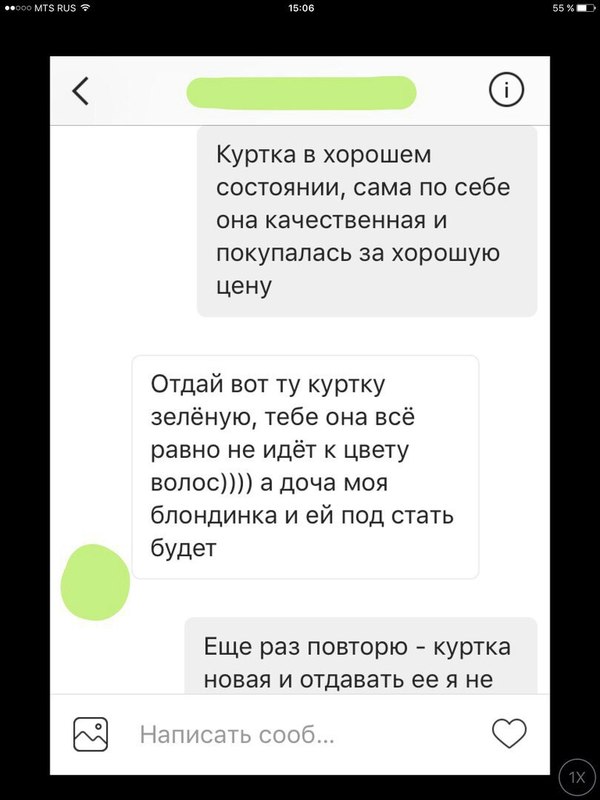Go back to the conversations list

(x=82, y=91)
